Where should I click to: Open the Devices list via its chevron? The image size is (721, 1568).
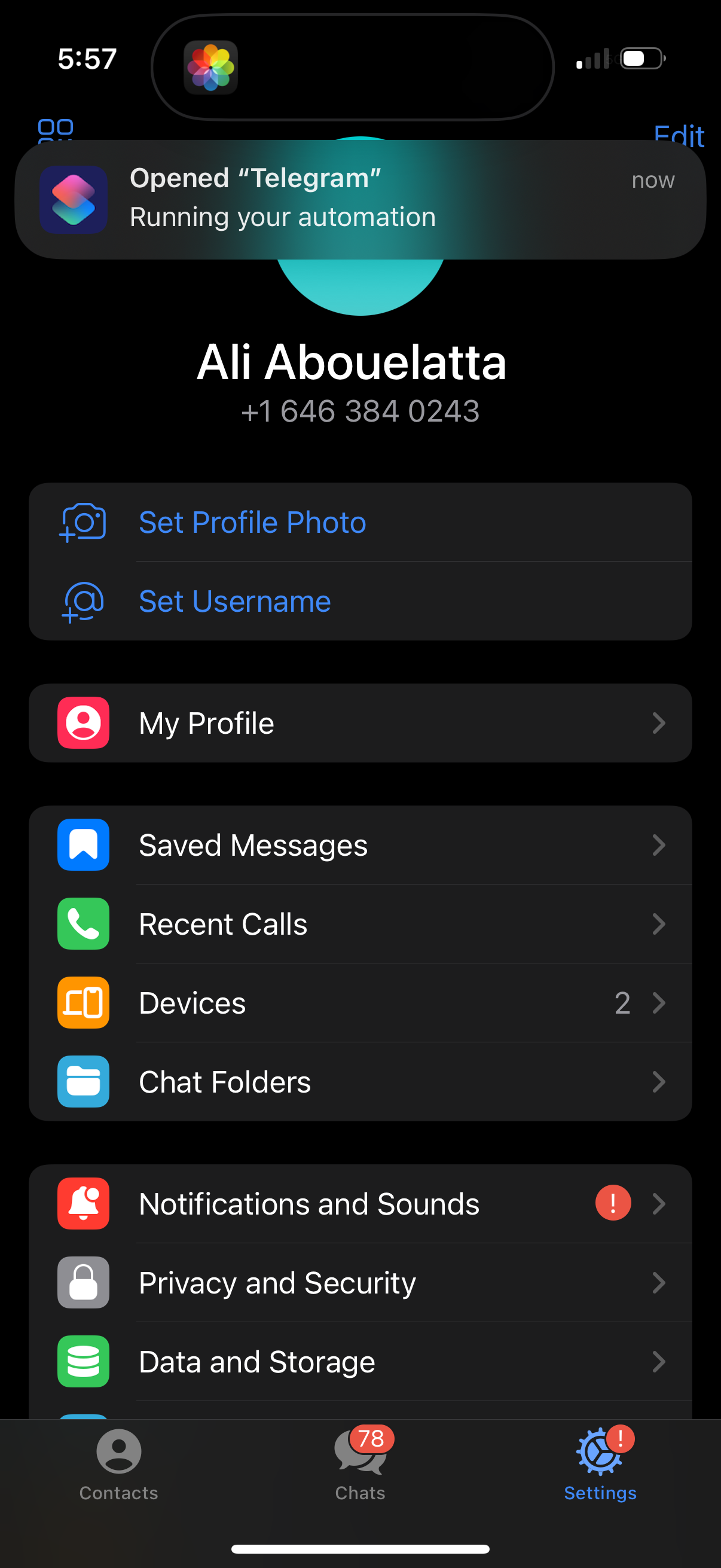(x=659, y=1003)
